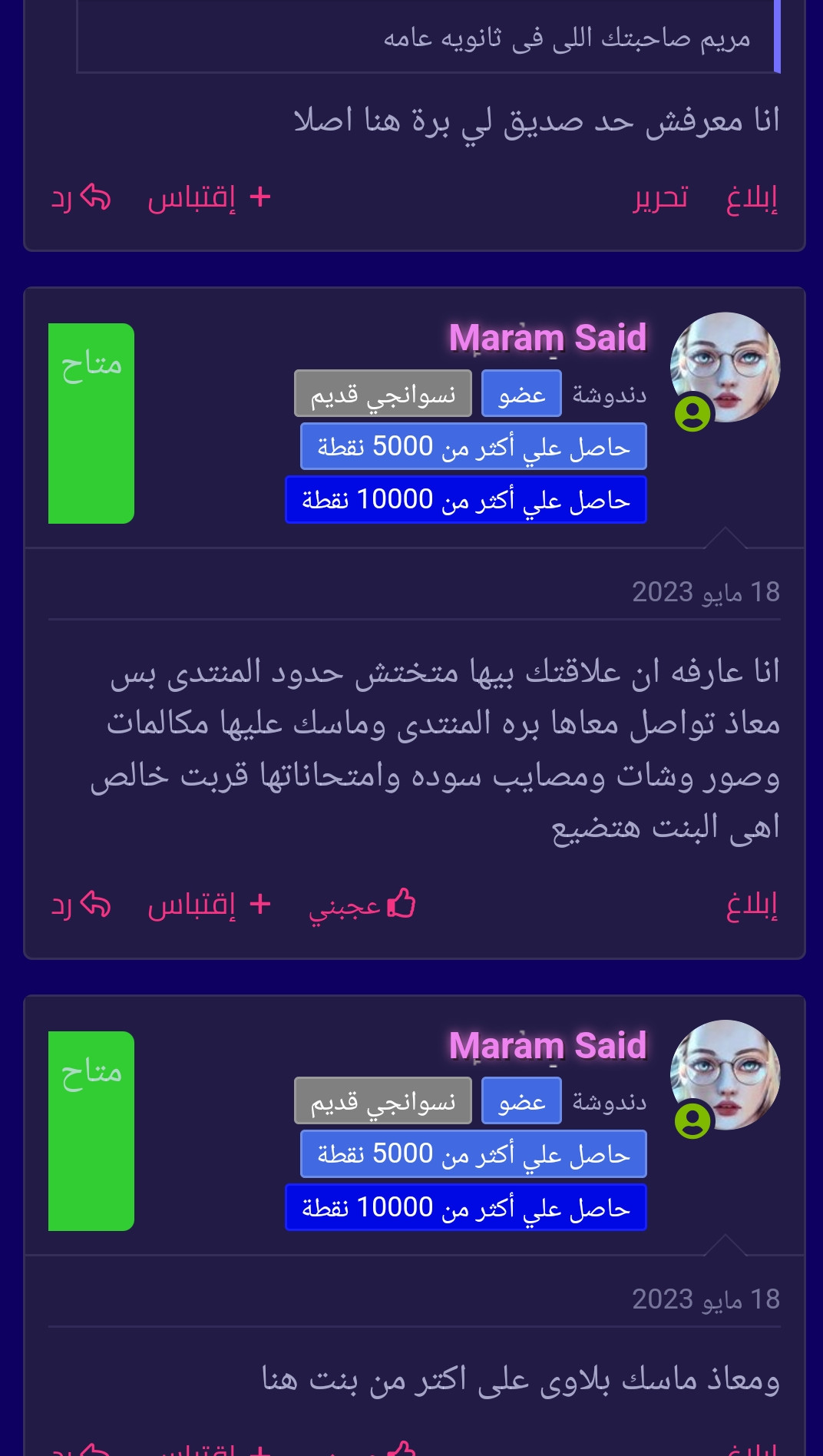The width and height of the screenshot is (823, 1456).
Task: Reply to the حدود المنتدى post with رد
Action: [x=81, y=905]
